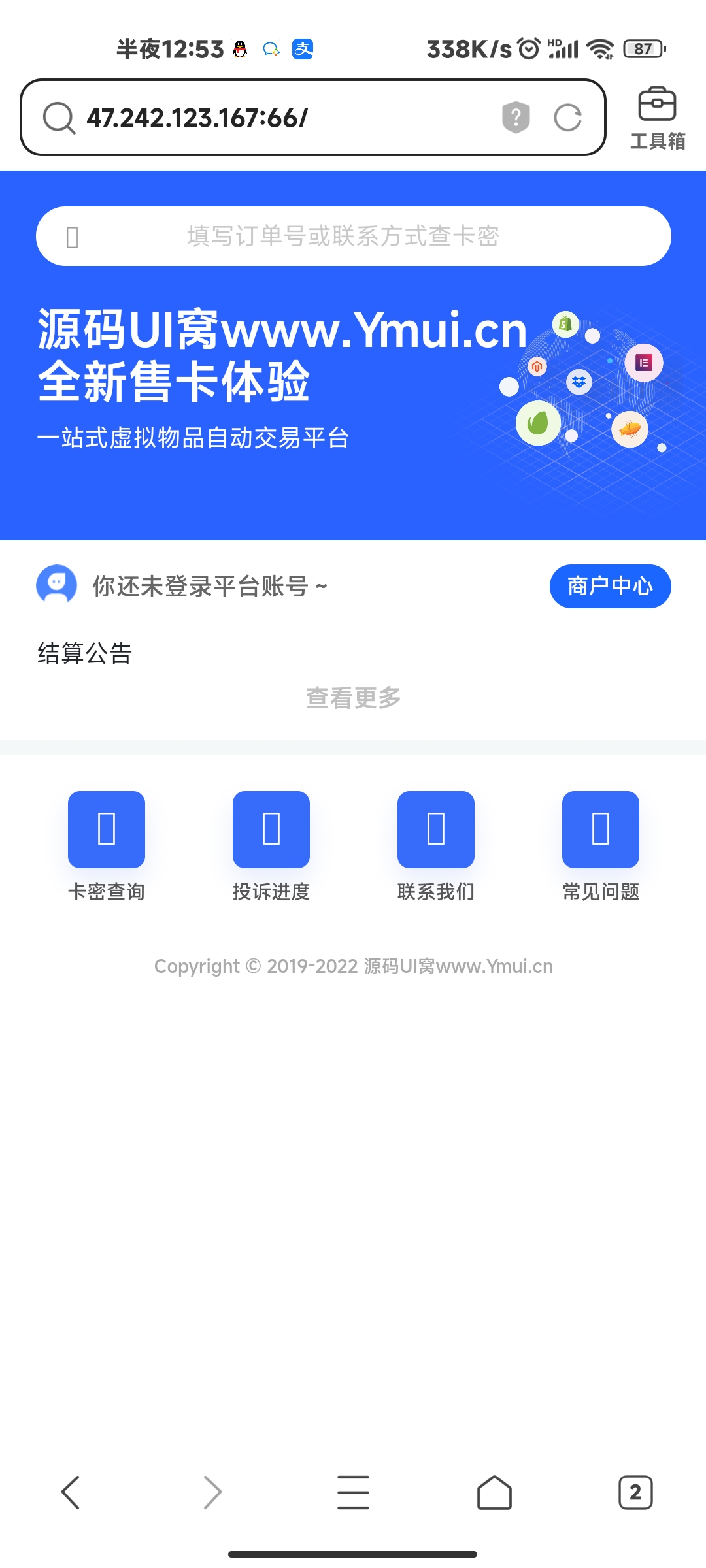Viewport: 706px width, 1568px height.
Task: Tap 查看更多 to view more announcements
Action: coord(354,698)
